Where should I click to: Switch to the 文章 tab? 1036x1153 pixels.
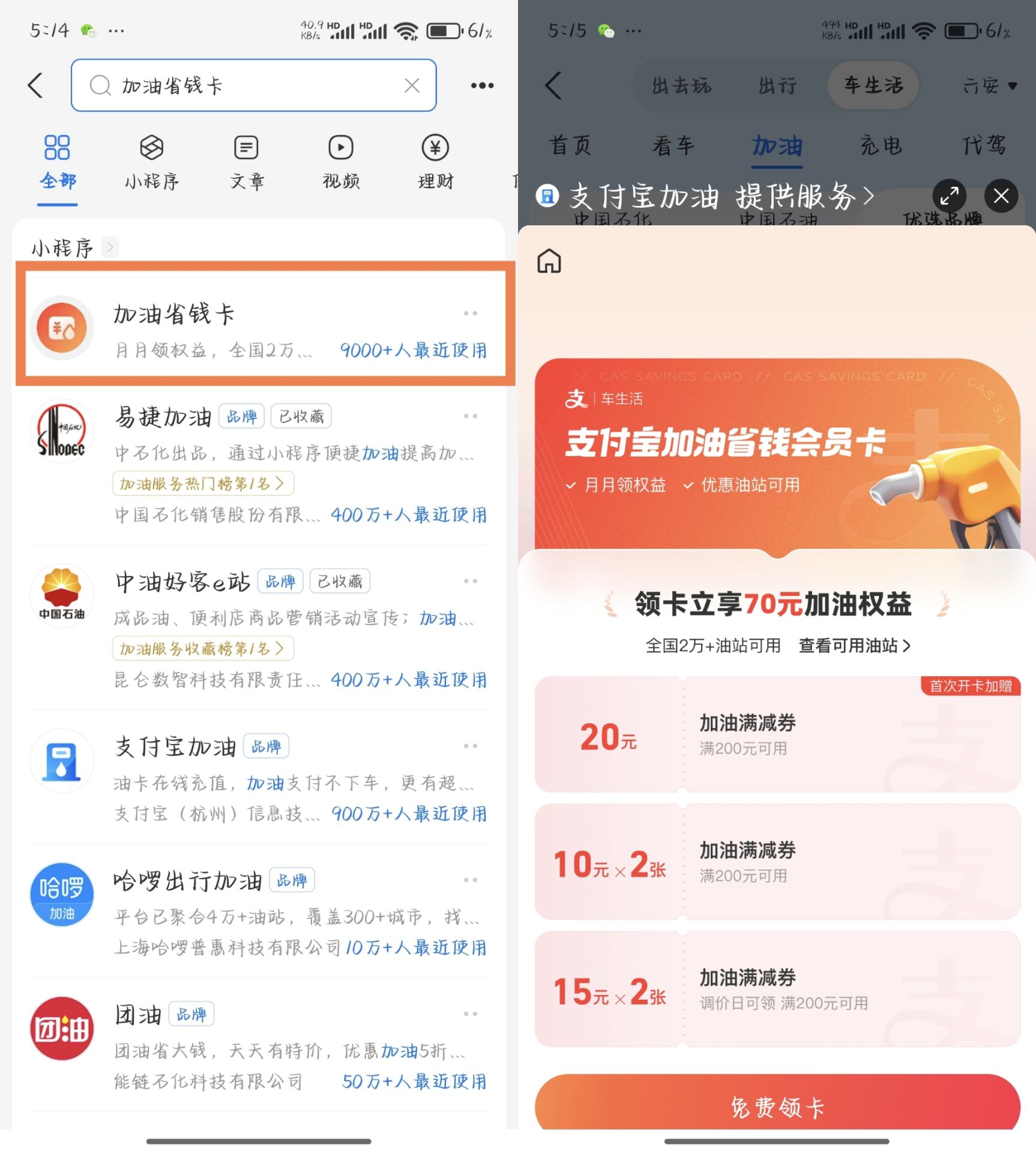point(246,162)
